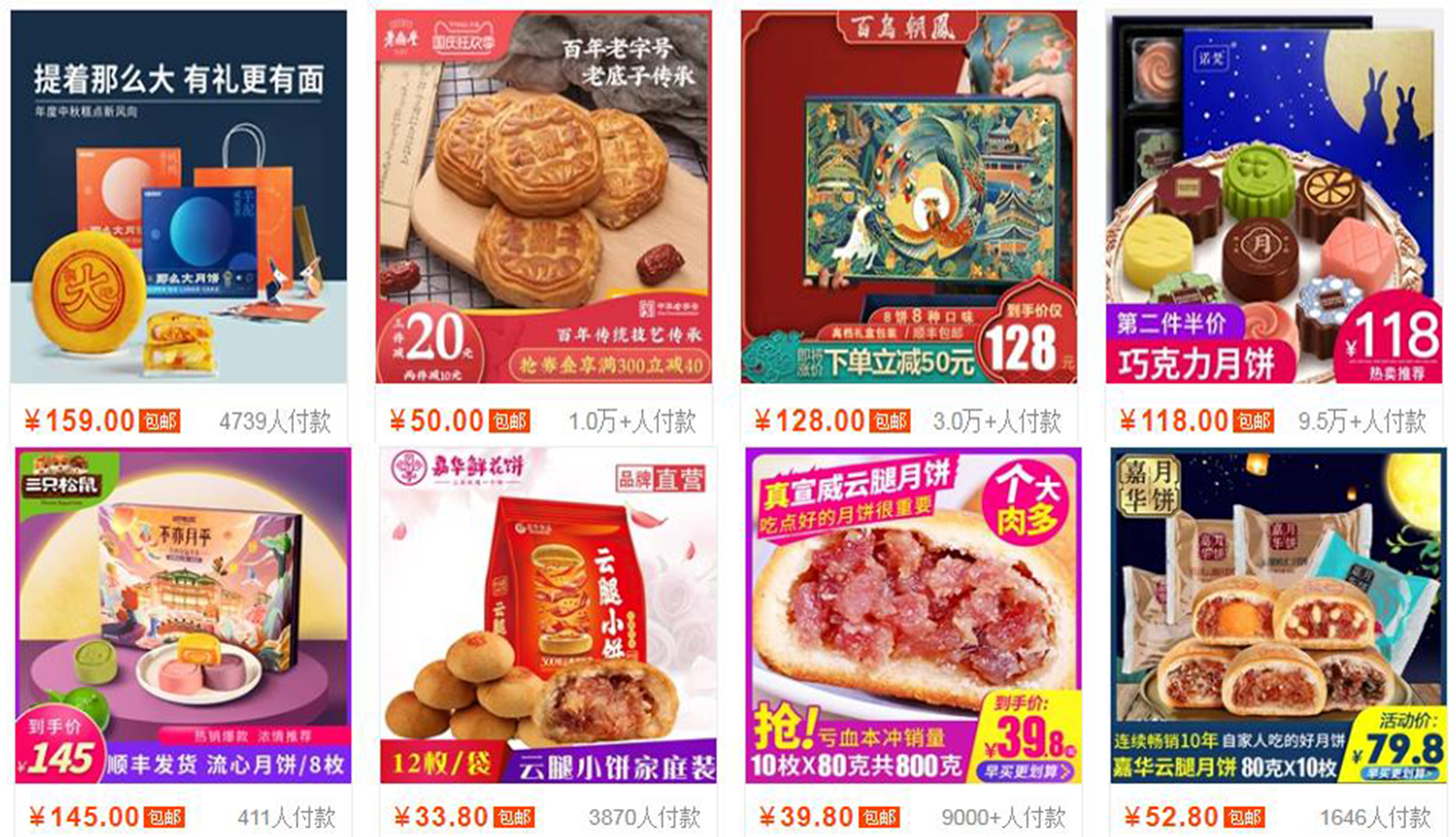Open the ¥39.80 Xuanwei ham mooncake item
The height and width of the screenshot is (837, 1456).
click(x=913, y=615)
